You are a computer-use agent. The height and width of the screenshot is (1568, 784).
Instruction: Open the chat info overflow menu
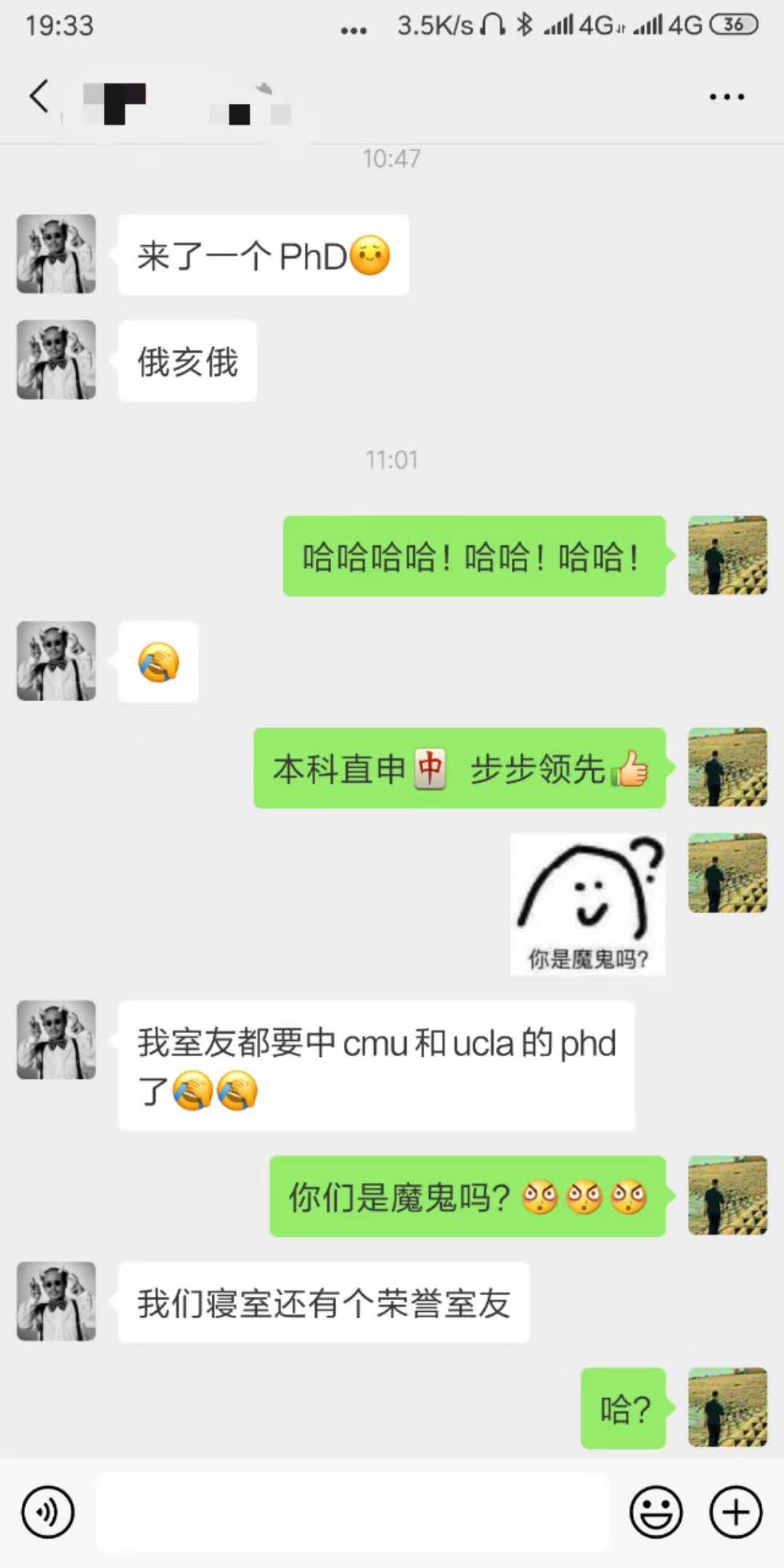point(727,97)
